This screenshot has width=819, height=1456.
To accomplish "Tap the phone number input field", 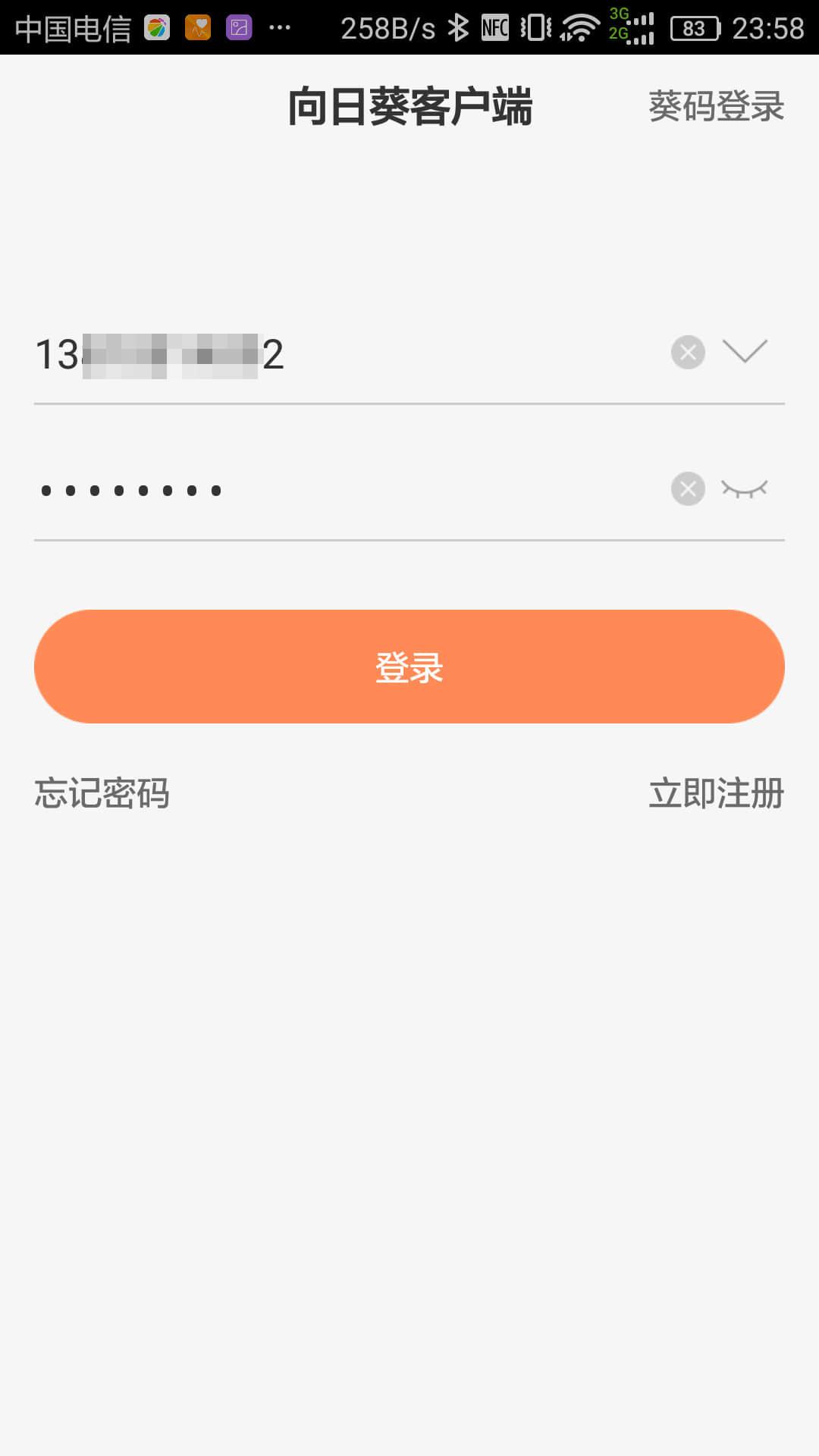I will pyautogui.click(x=341, y=354).
